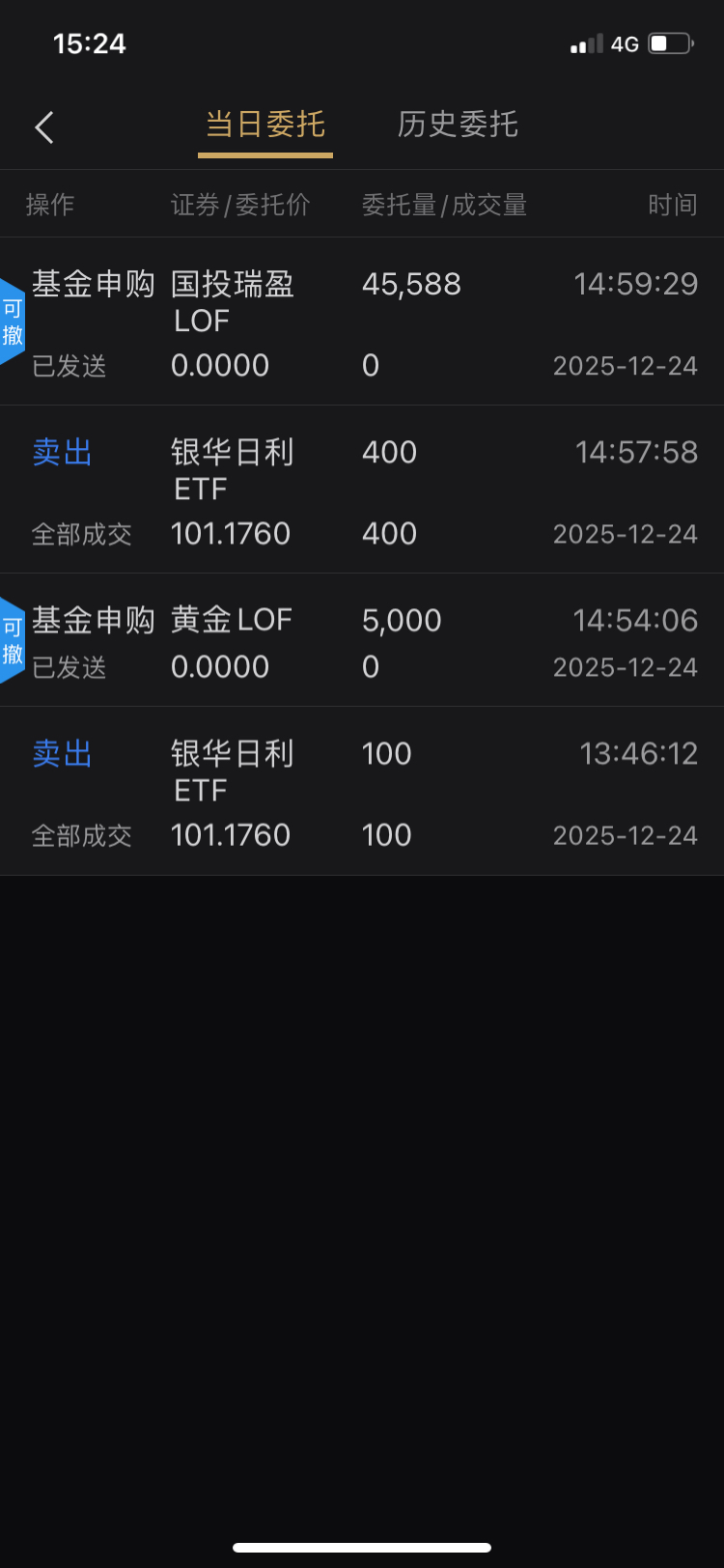Open the 100-share 银华日利 ETF sell order

click(x=362, y=792)
